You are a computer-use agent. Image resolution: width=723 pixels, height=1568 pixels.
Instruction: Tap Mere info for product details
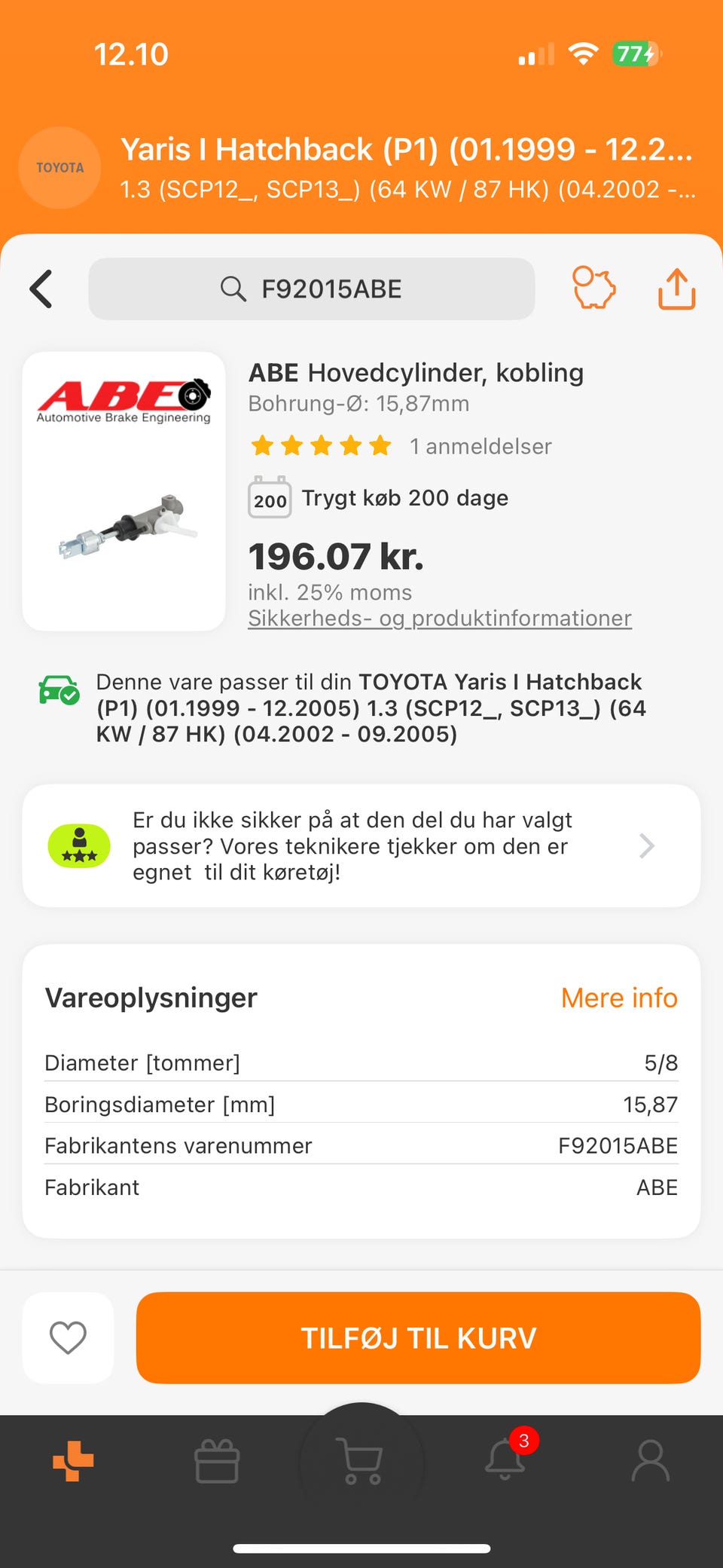[619, 998]
